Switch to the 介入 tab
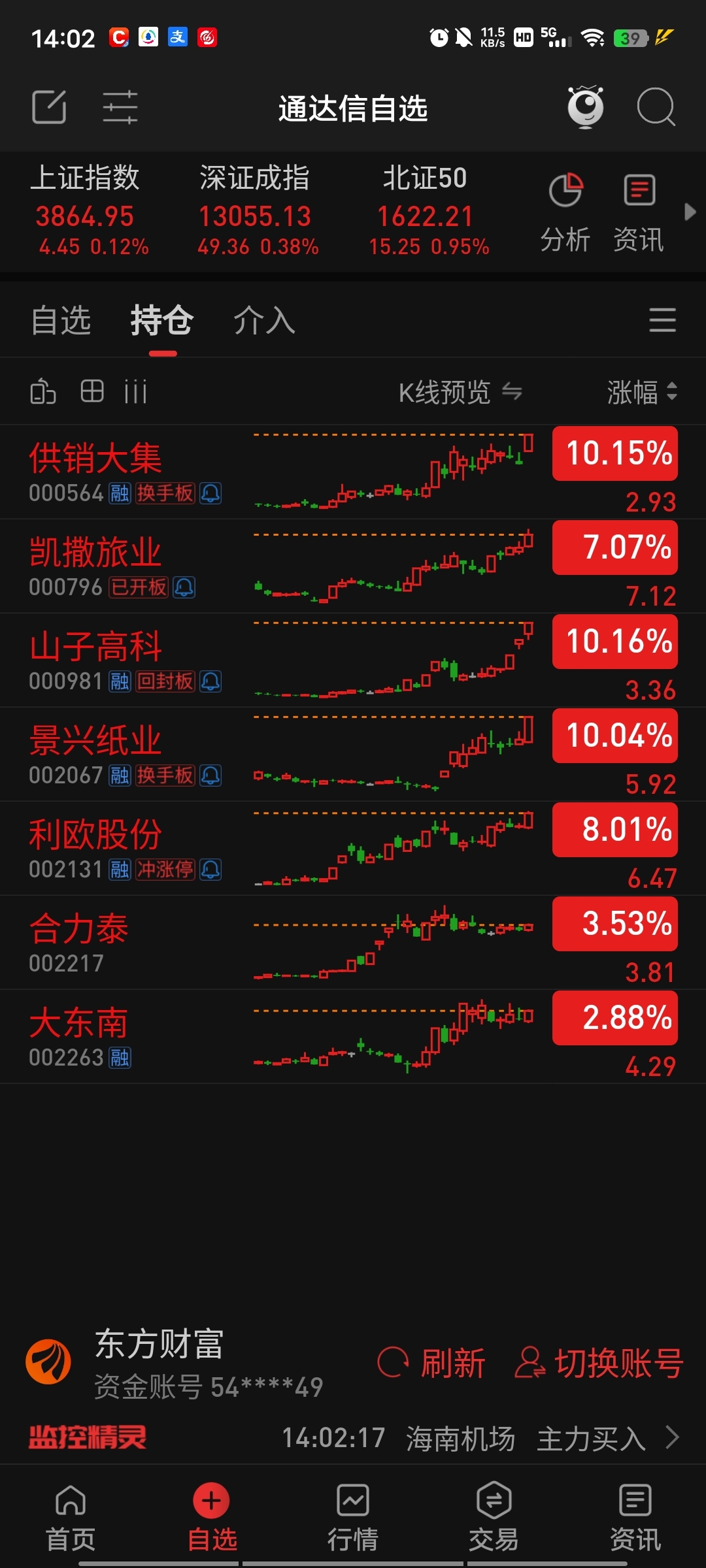 point(264,321)
